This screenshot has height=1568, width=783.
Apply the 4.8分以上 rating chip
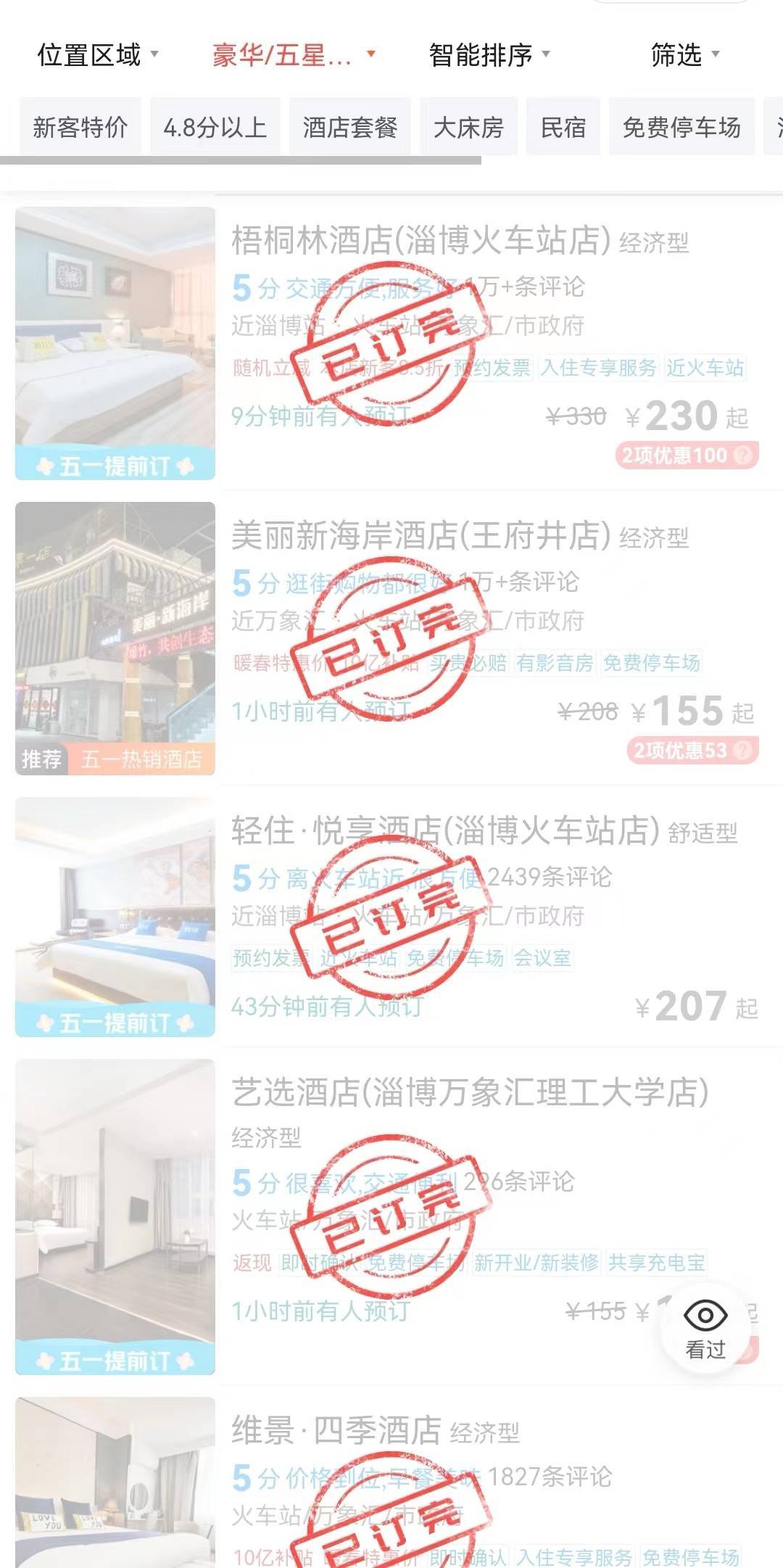tap(215, 128)
